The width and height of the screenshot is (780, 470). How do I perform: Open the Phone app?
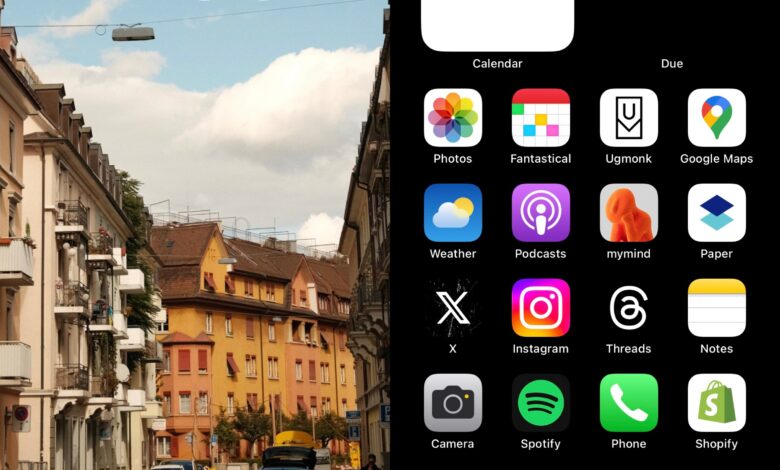click(x=629, y=403)
